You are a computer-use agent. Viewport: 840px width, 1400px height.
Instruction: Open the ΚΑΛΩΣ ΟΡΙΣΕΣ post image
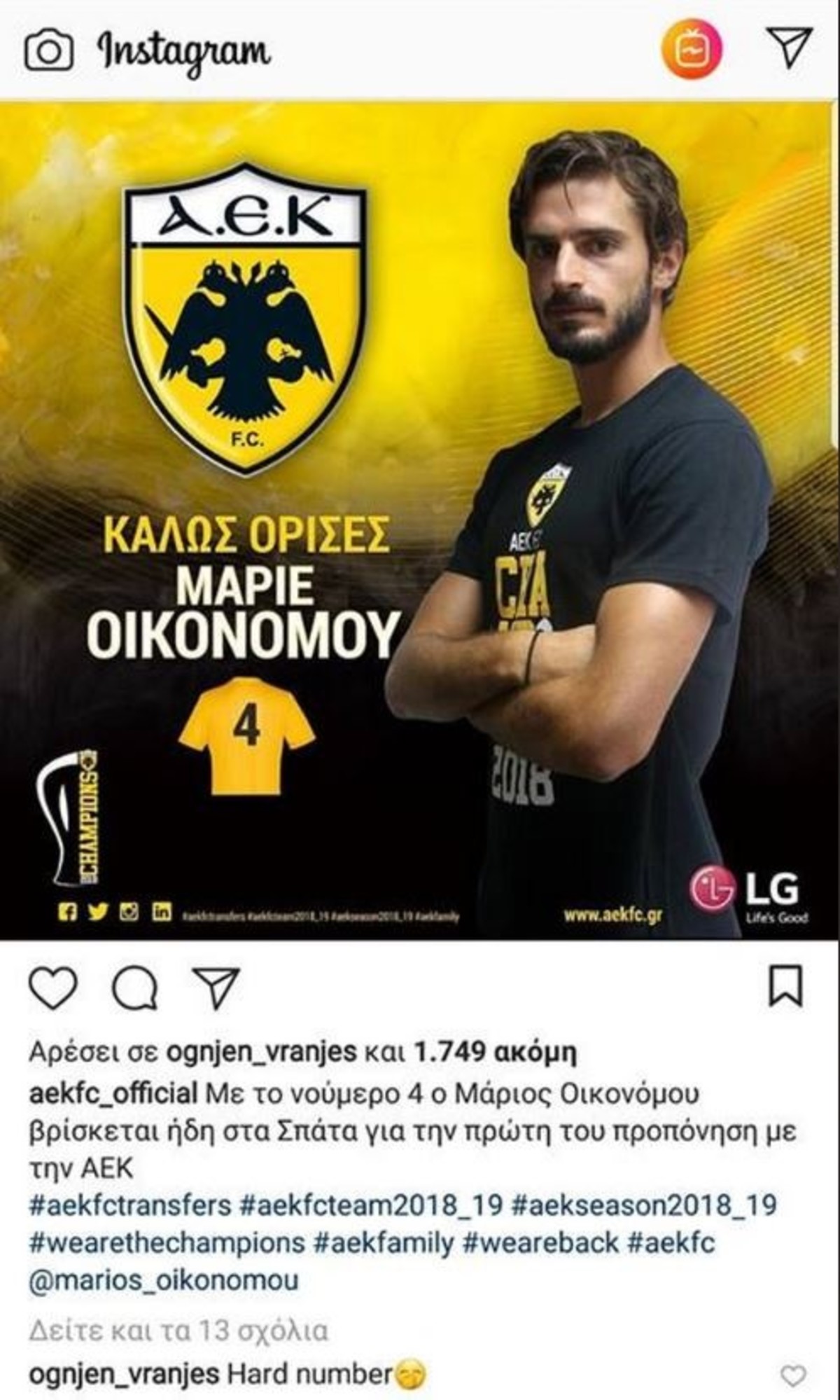[420, 518]
